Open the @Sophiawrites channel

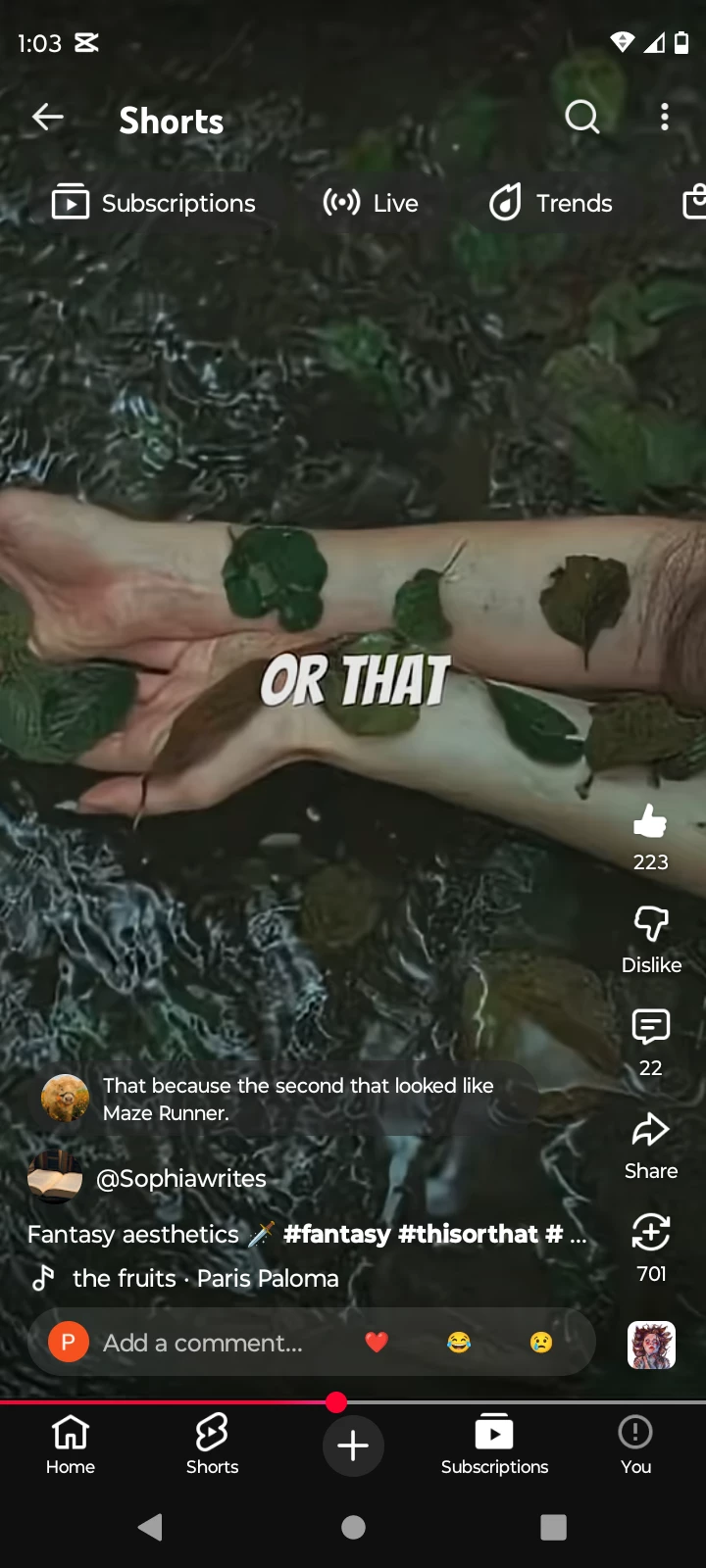pos(180,1178)
